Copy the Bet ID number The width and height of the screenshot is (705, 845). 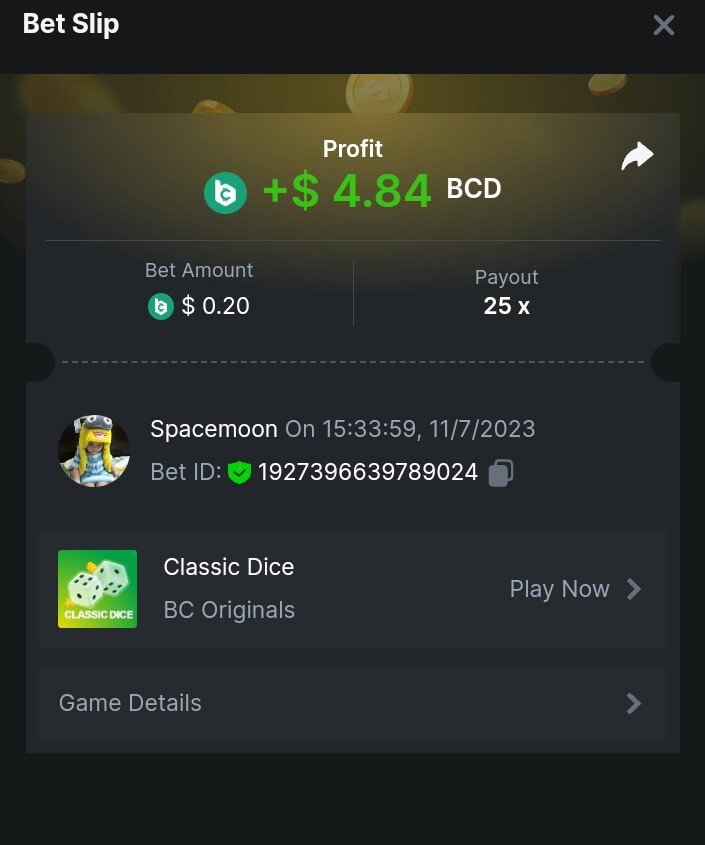tap(501, 473)
